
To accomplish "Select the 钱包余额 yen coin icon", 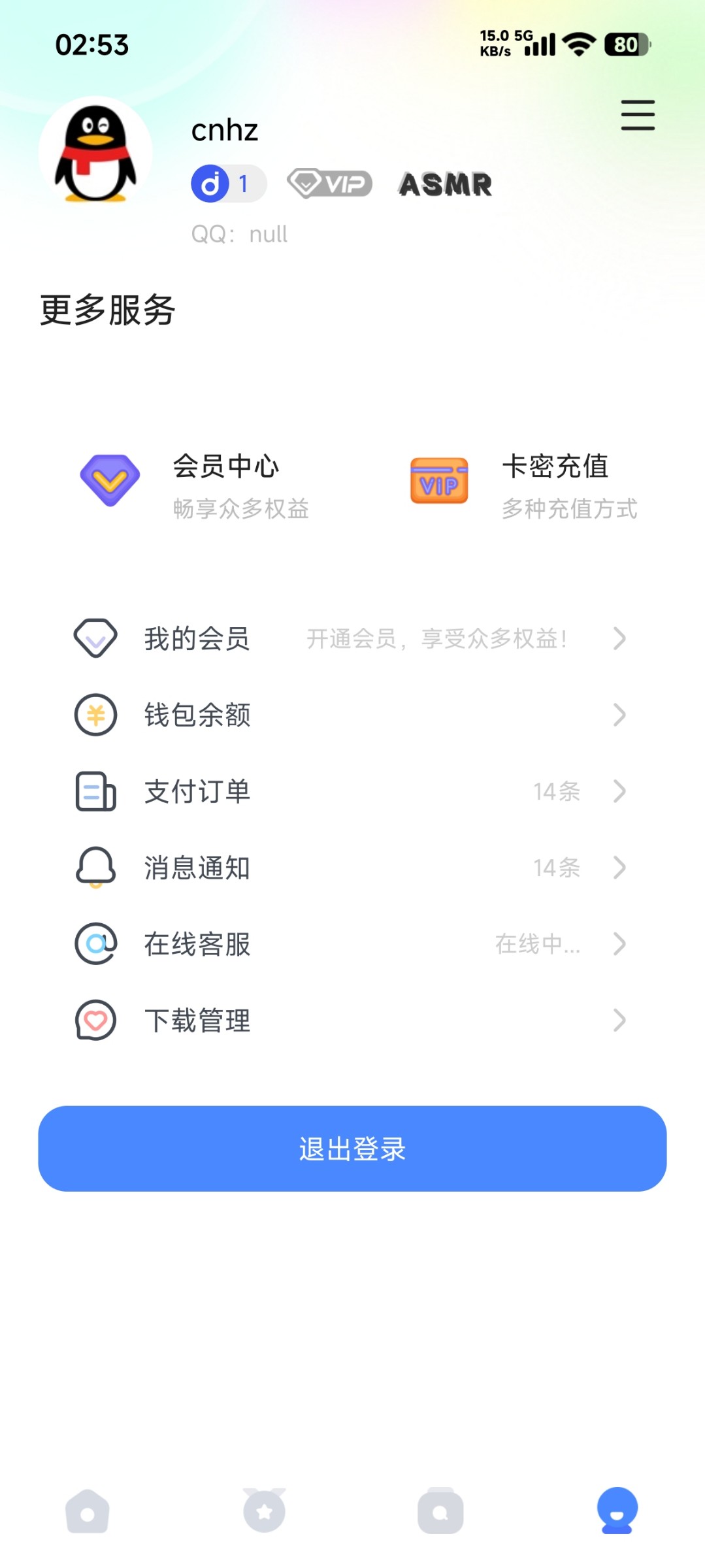I will click(x=95, y=715).
